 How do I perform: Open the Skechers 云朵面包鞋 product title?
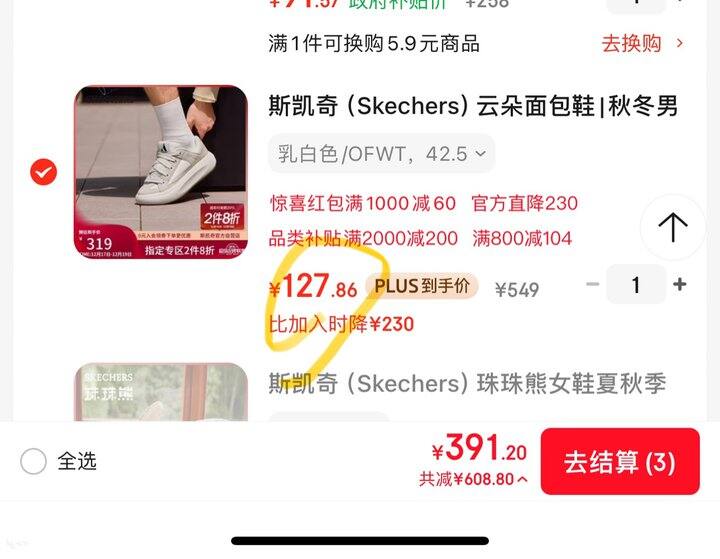(x=473, y=106)
